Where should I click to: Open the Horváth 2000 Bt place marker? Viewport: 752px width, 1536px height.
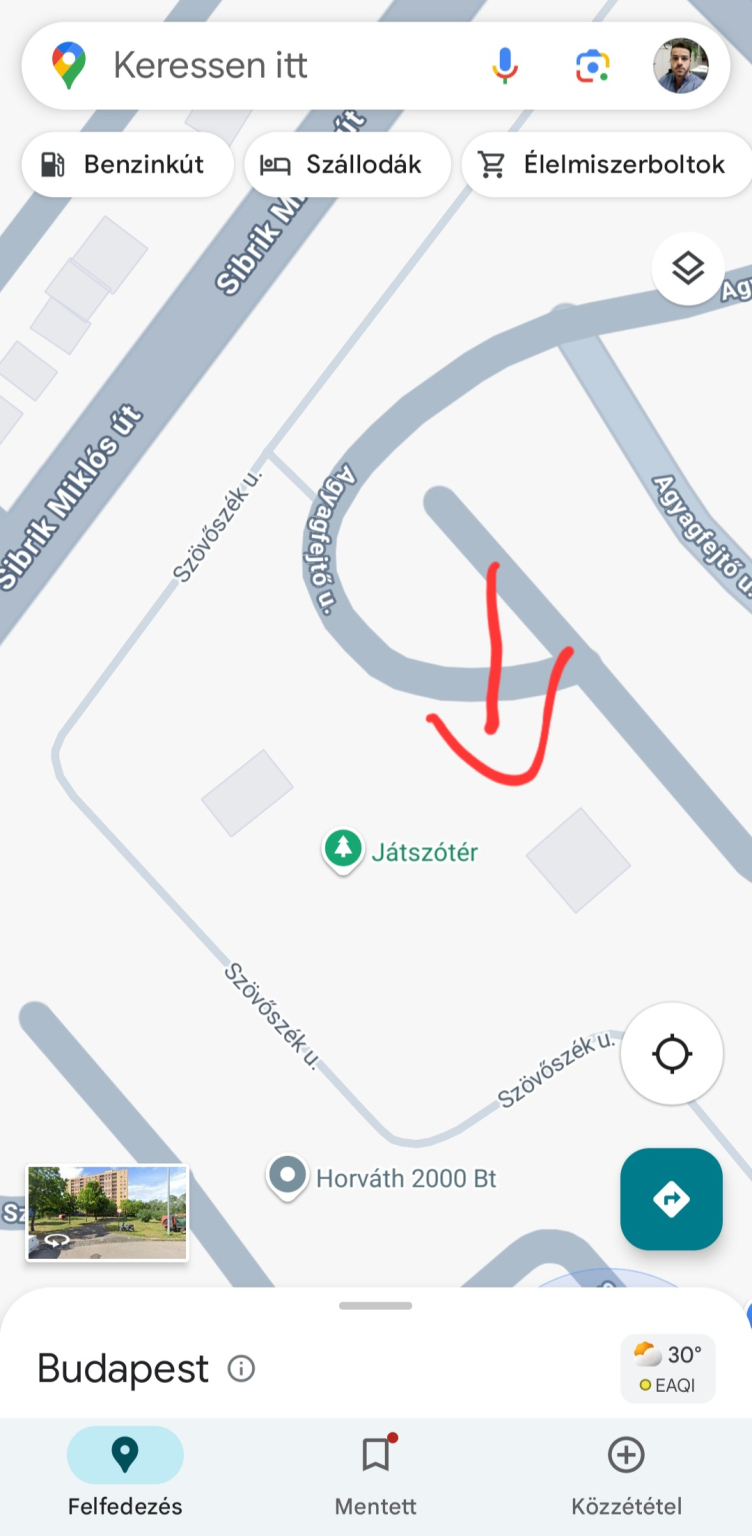click(288, 1176)
